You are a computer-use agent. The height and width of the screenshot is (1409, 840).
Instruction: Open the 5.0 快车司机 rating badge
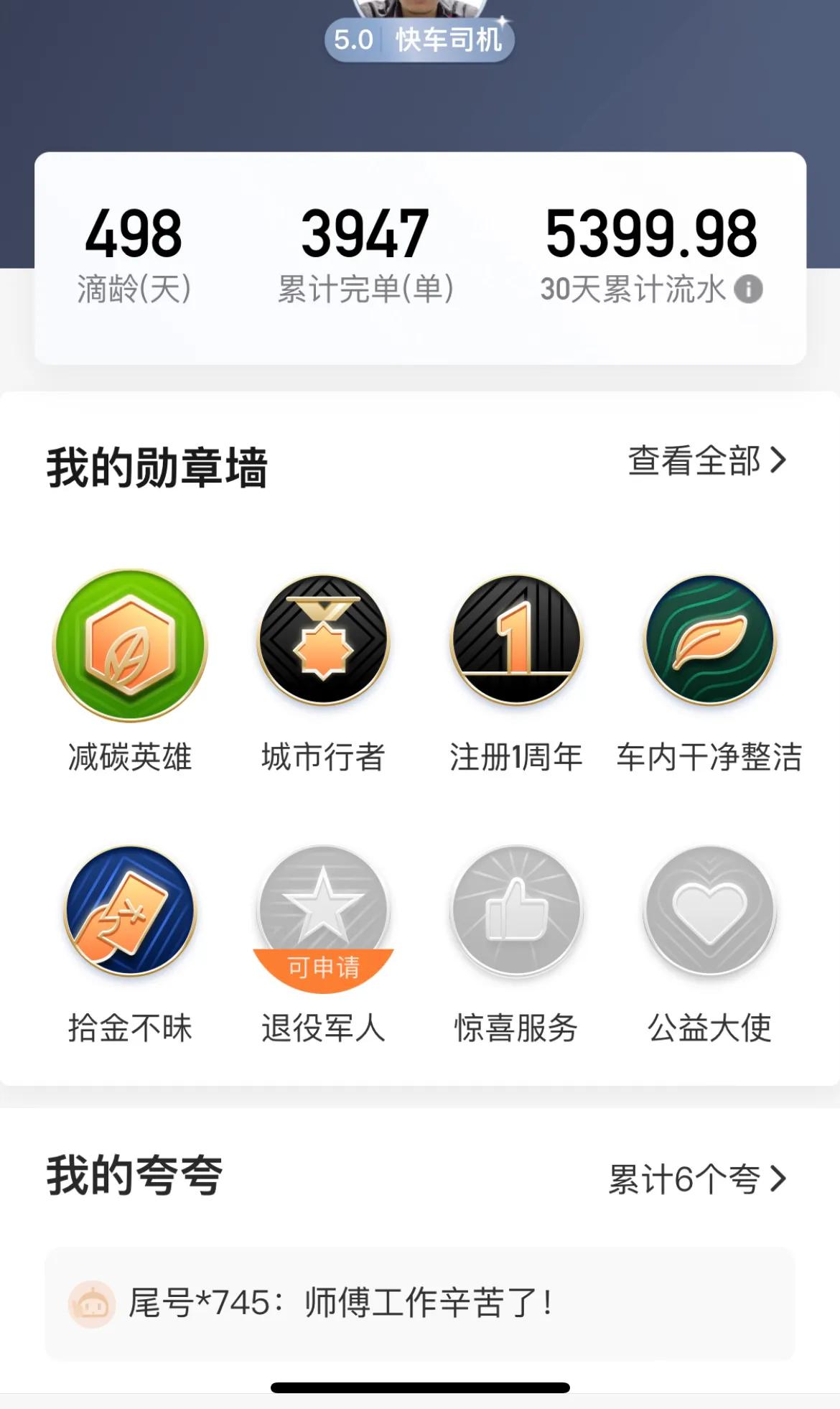(x=420, y=41)
